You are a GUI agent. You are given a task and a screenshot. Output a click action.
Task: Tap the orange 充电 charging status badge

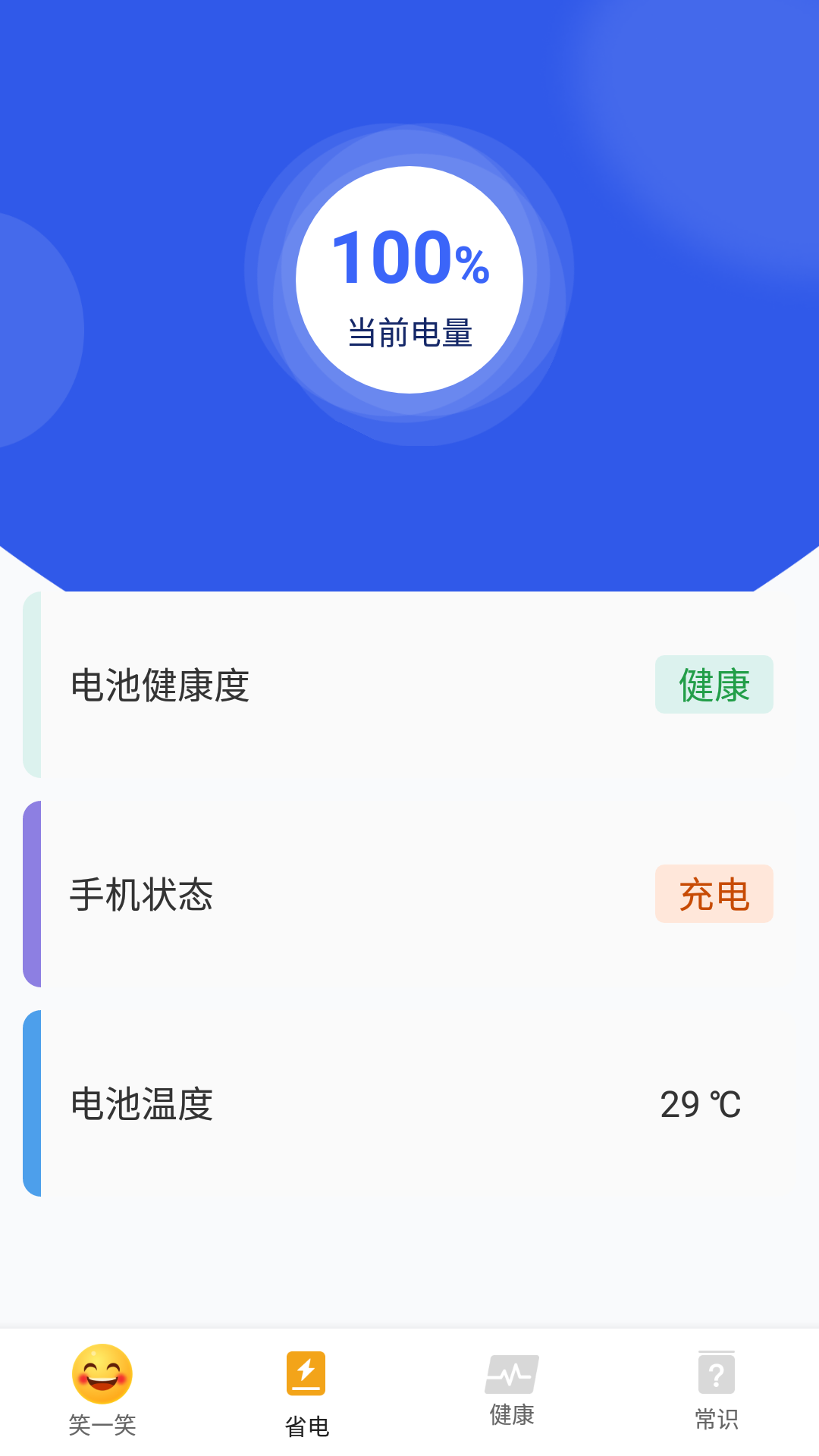click(714, 894)
